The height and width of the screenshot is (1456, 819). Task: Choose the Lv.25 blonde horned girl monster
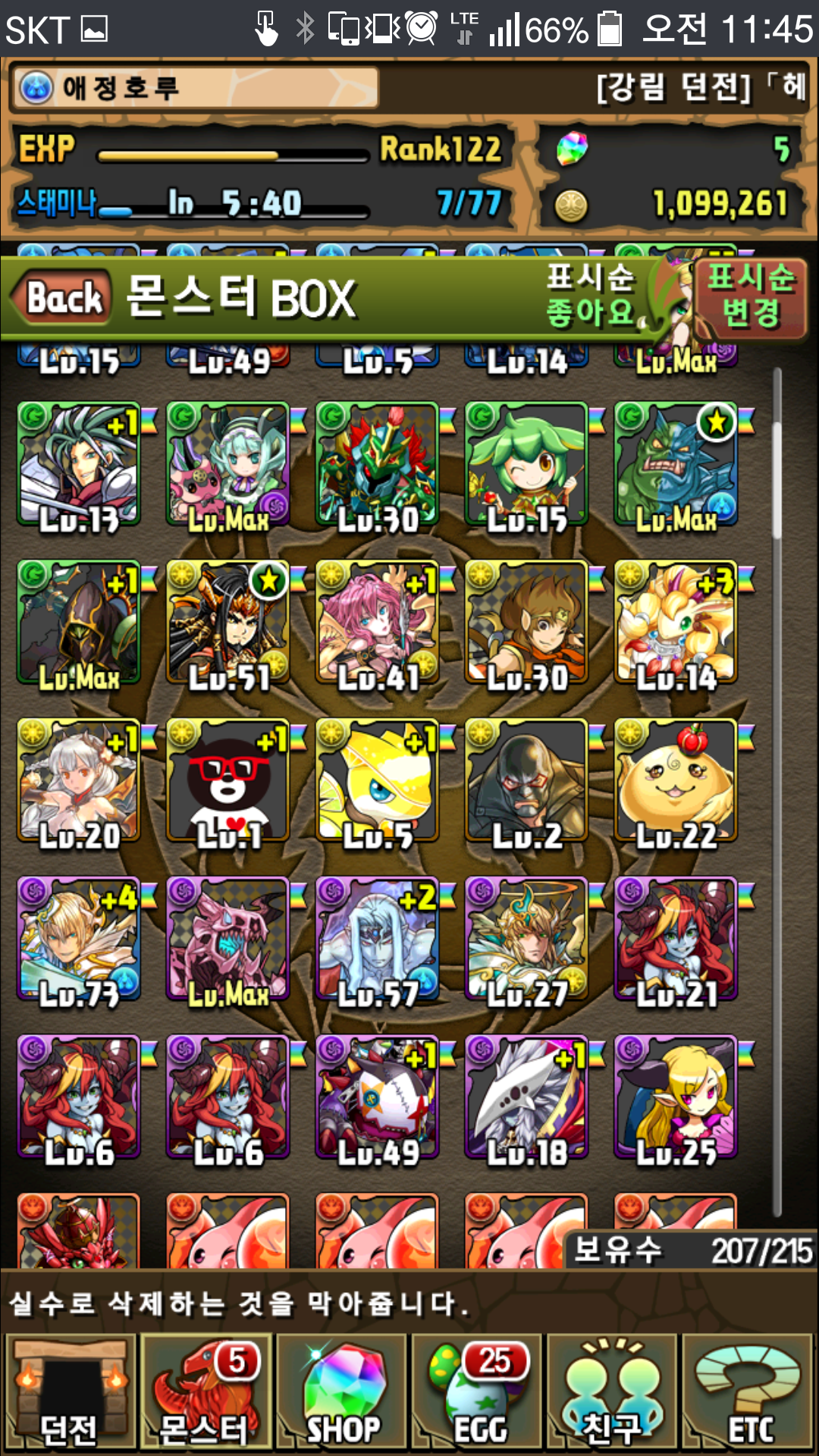click(675, 1097)
